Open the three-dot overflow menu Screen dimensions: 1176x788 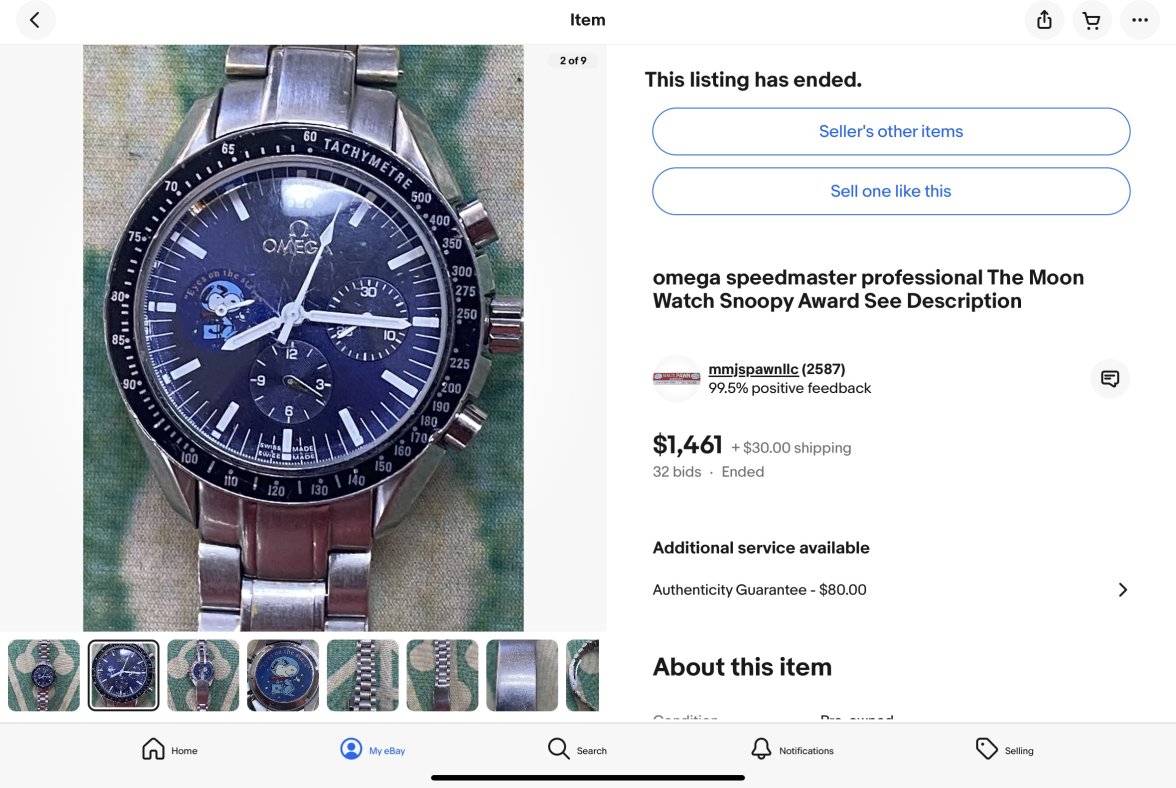(x=1140, y=20)
